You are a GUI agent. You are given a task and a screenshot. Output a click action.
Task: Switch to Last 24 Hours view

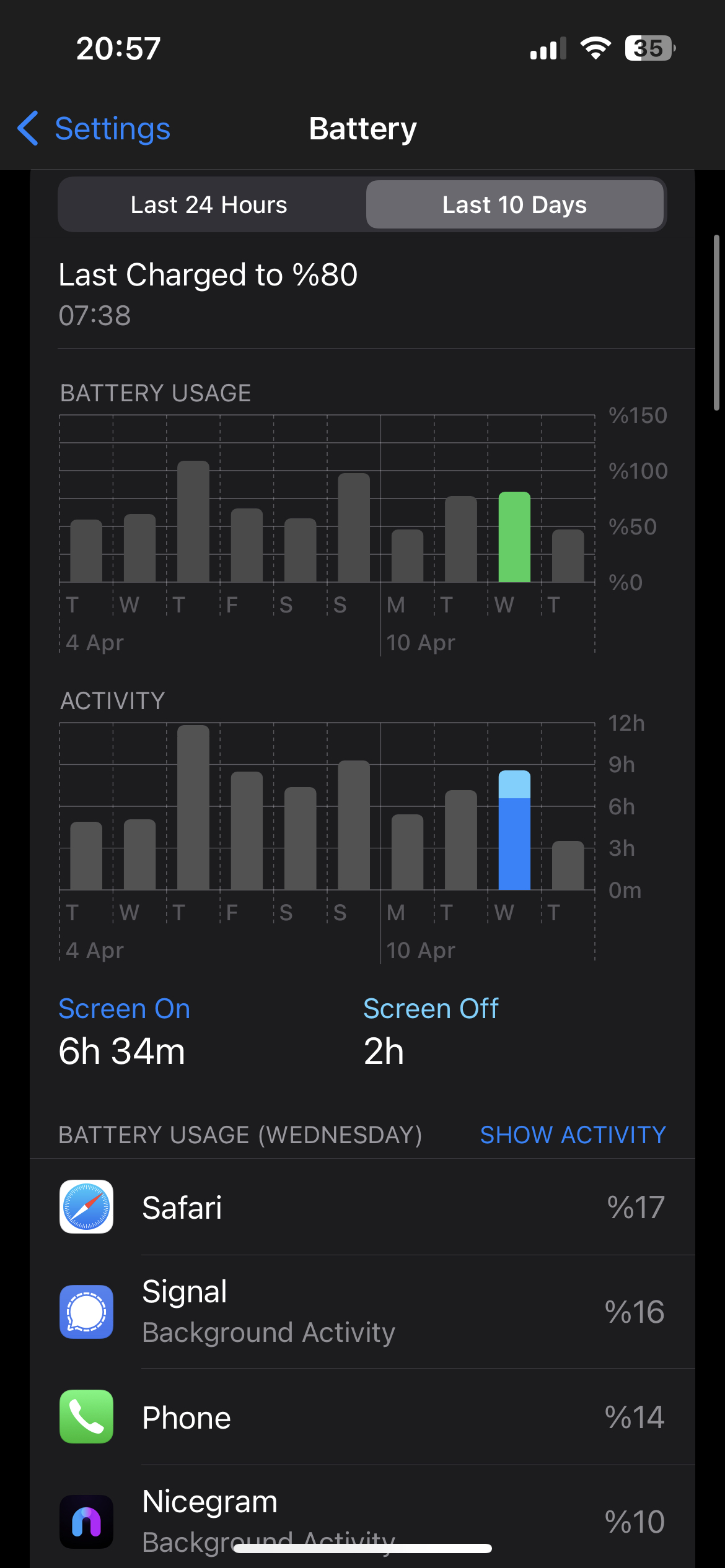pyautogui.click(x=209, y=204)
